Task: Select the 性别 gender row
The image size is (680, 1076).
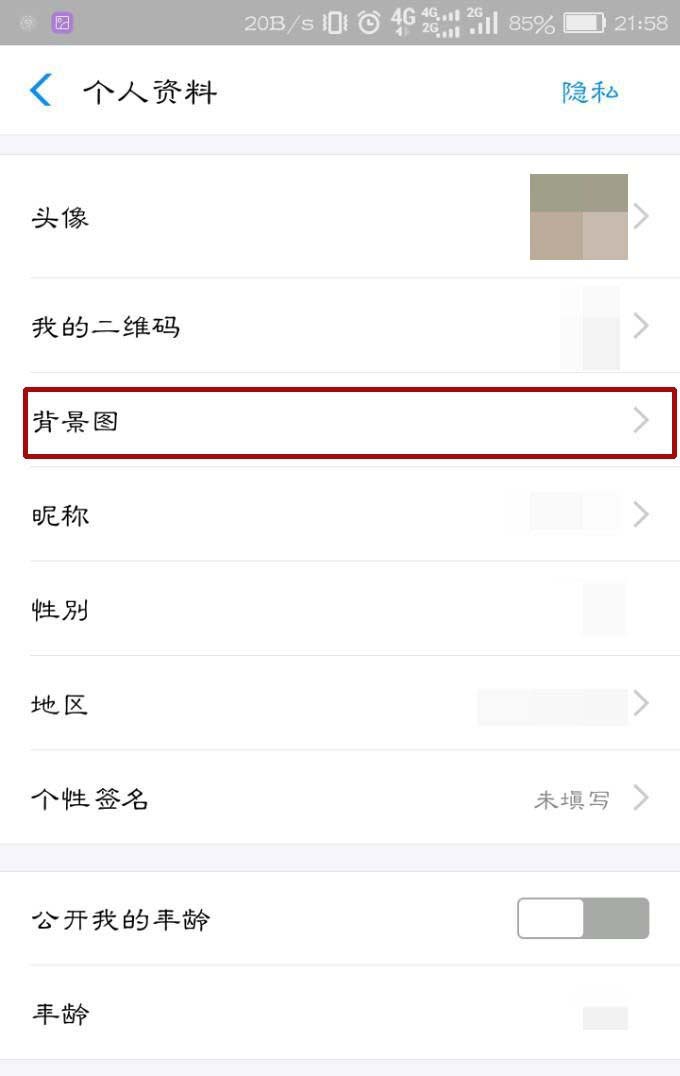Action: point(340,610)
